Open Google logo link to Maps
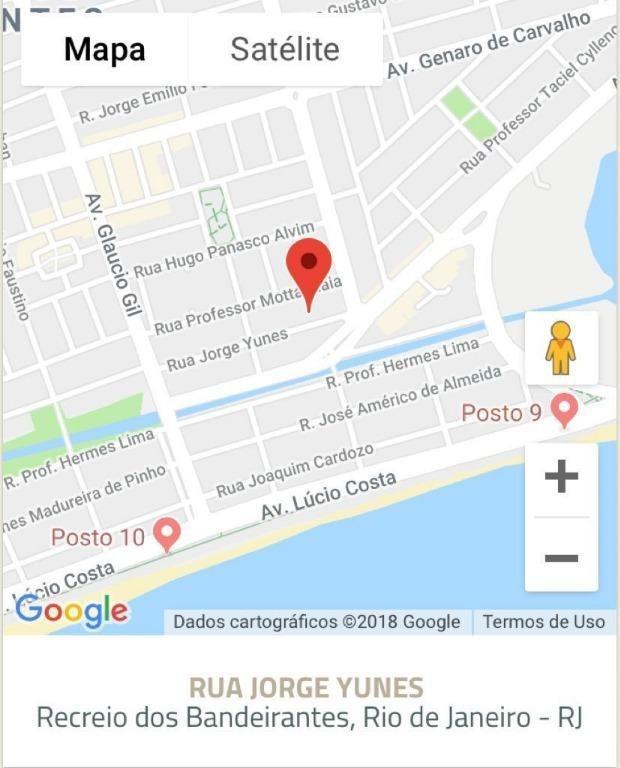Image resolution: width=620 pixels, height=768 pixels. (71, 611)
